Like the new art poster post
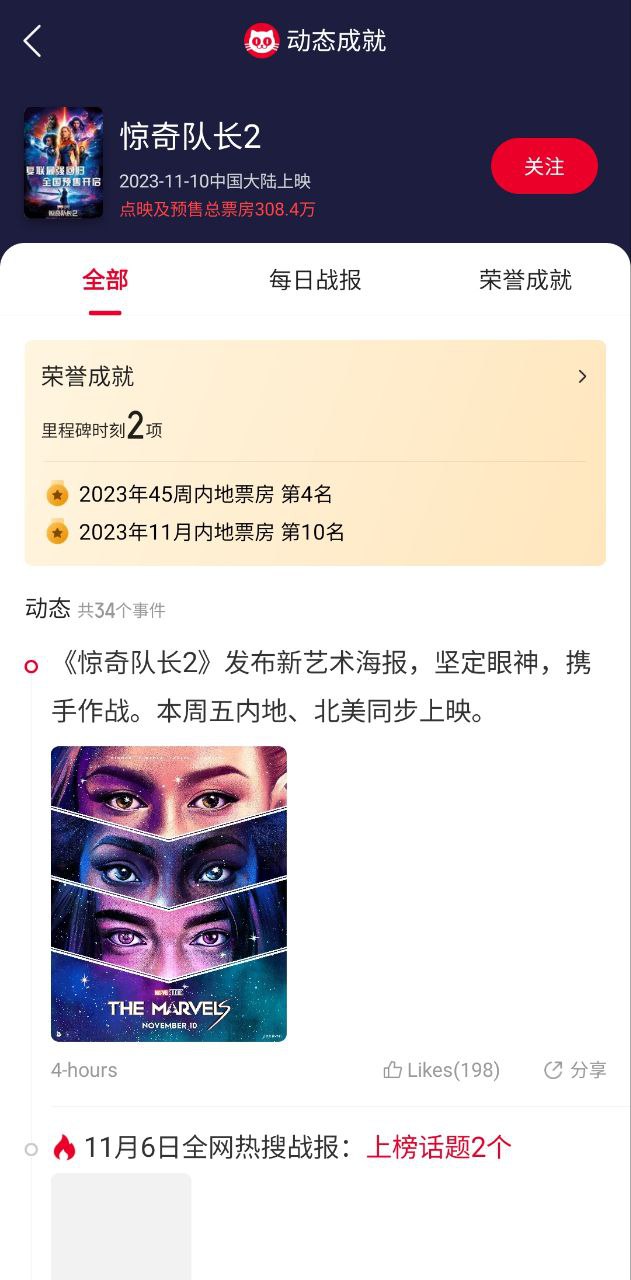This screenshot has height=1280, width=631. [x=441, y=1070]
